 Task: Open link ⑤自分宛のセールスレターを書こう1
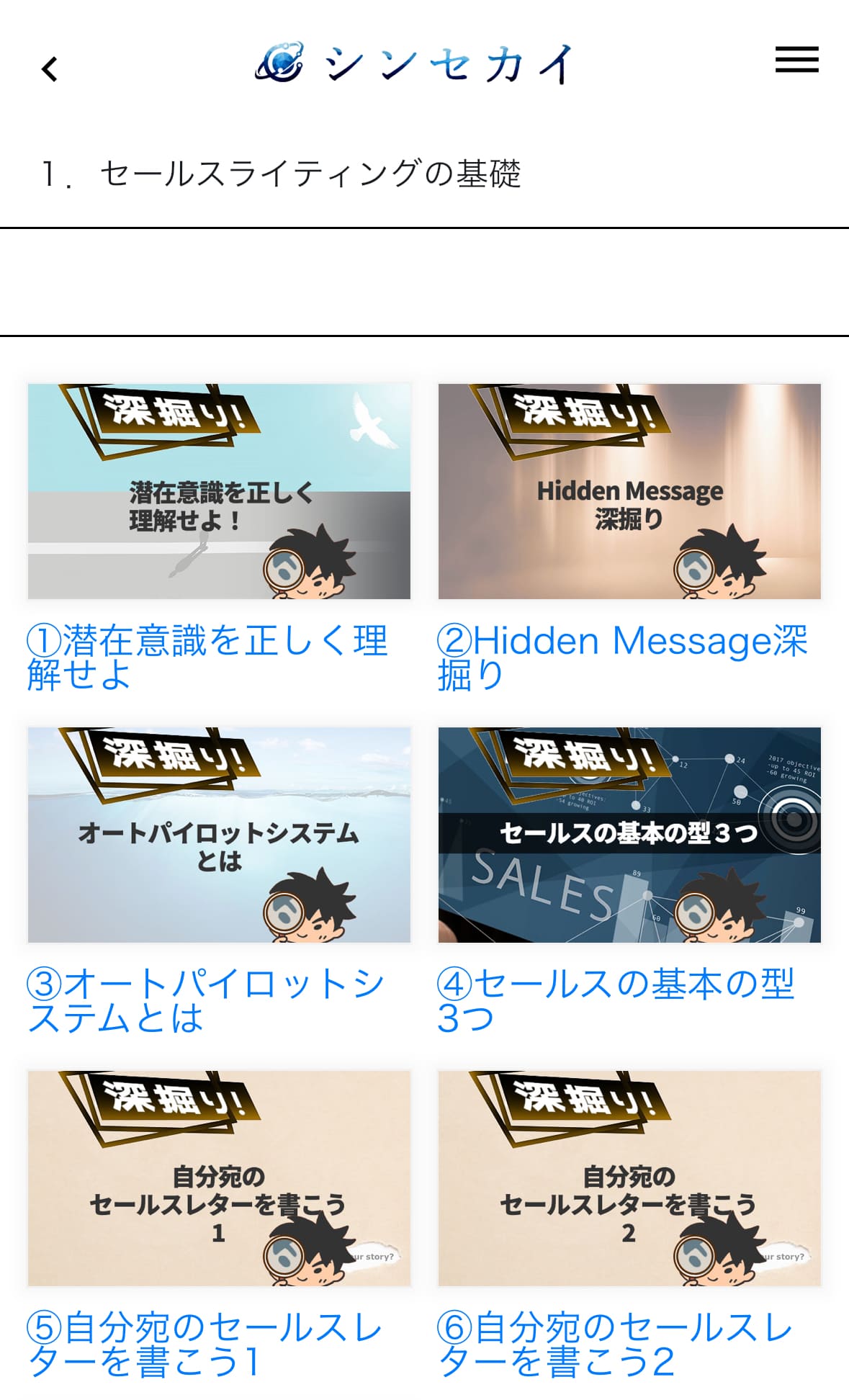point(205,1344)
